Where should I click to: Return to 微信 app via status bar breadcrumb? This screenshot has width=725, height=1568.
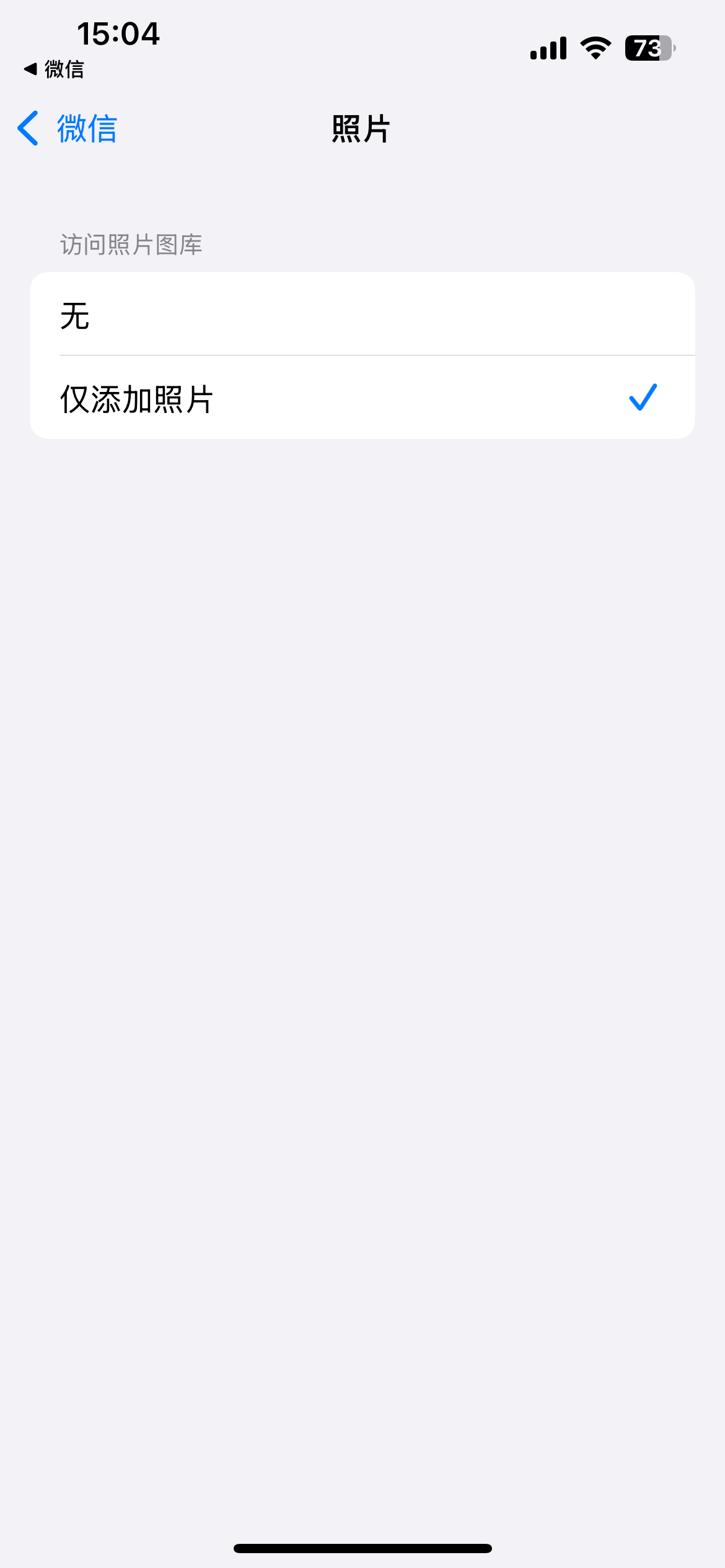click(x=55, y=69)
